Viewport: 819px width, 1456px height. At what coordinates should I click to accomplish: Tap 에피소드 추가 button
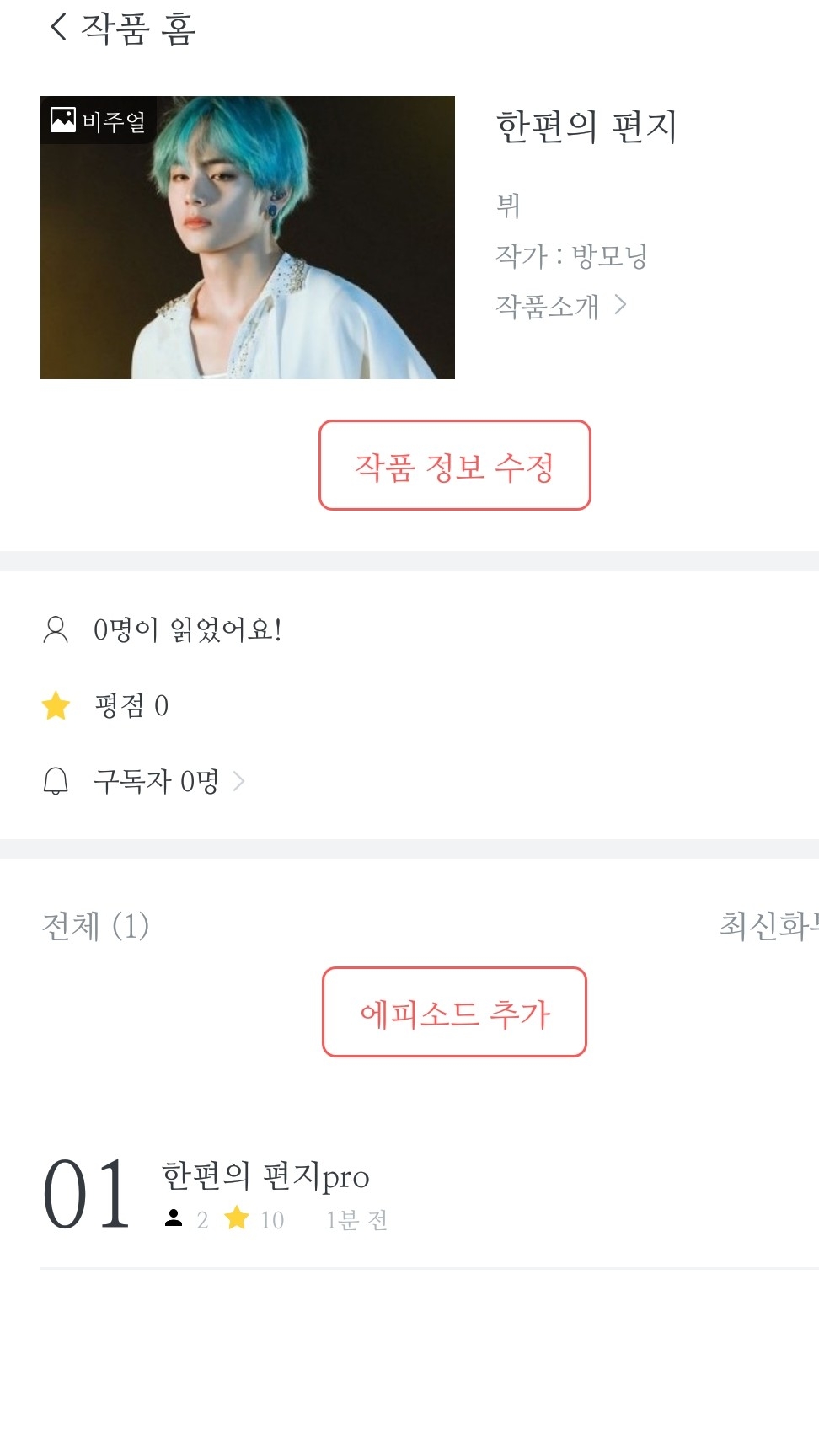tap(454, 1012)
